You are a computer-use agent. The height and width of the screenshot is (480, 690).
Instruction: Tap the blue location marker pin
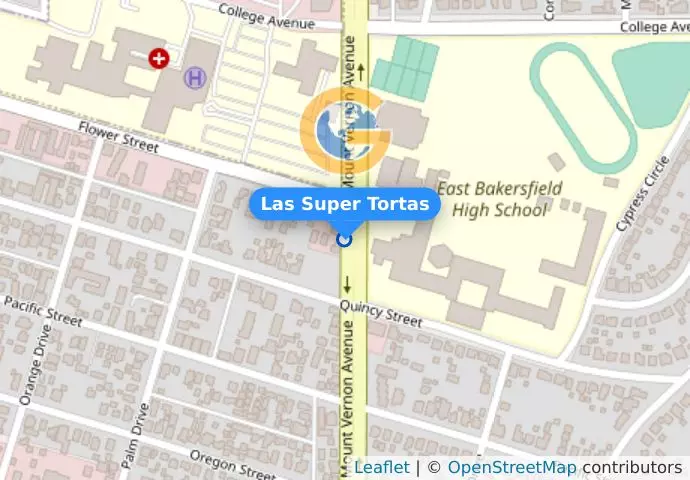coord(344,239)
